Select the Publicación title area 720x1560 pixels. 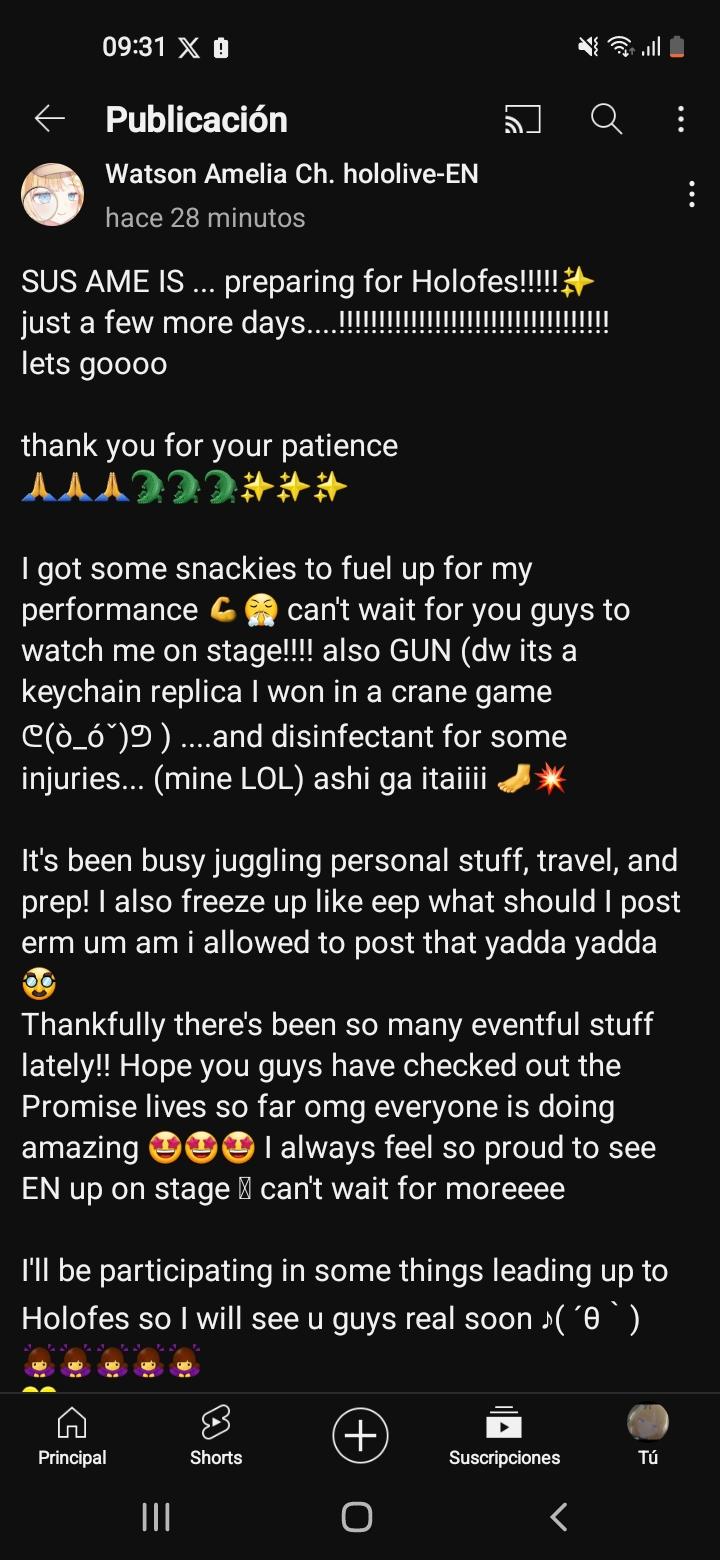tap(196, 119)
